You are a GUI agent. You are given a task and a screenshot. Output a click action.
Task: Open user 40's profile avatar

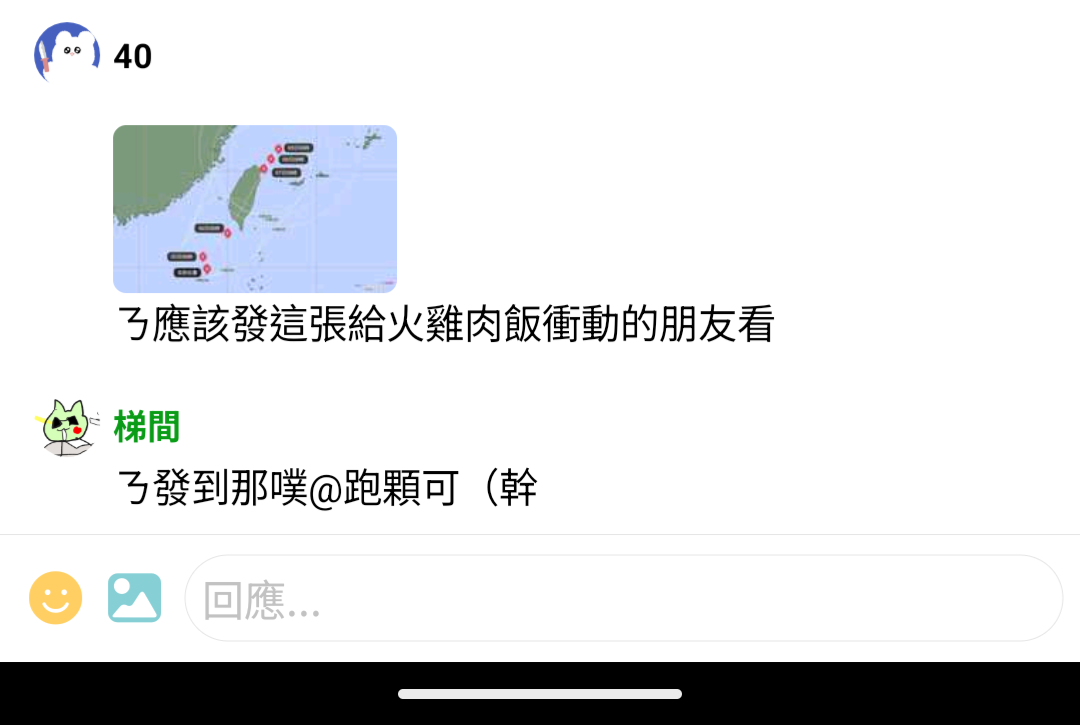(66, 53)
